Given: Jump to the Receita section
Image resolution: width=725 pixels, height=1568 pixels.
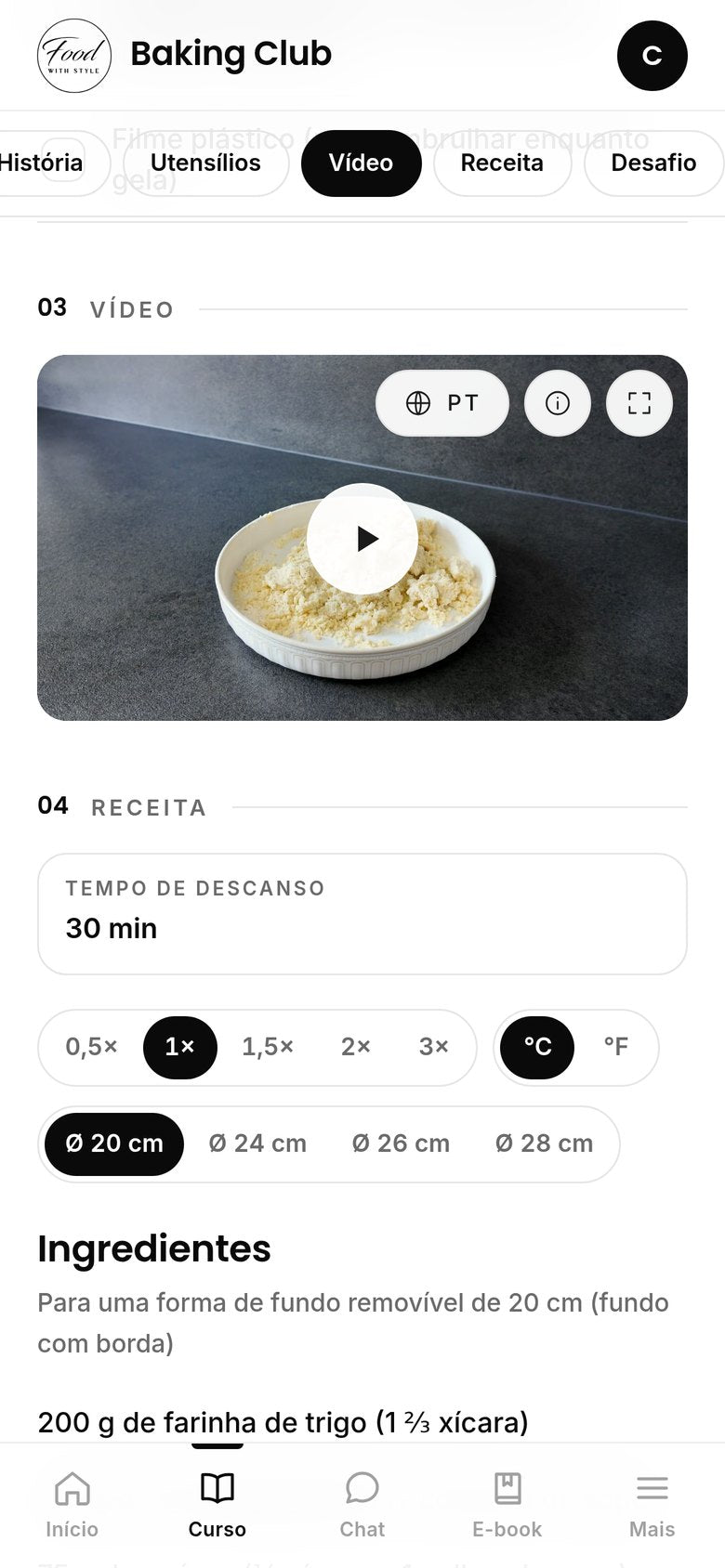Looking at the screenshot, I should [x=502, y=163].
